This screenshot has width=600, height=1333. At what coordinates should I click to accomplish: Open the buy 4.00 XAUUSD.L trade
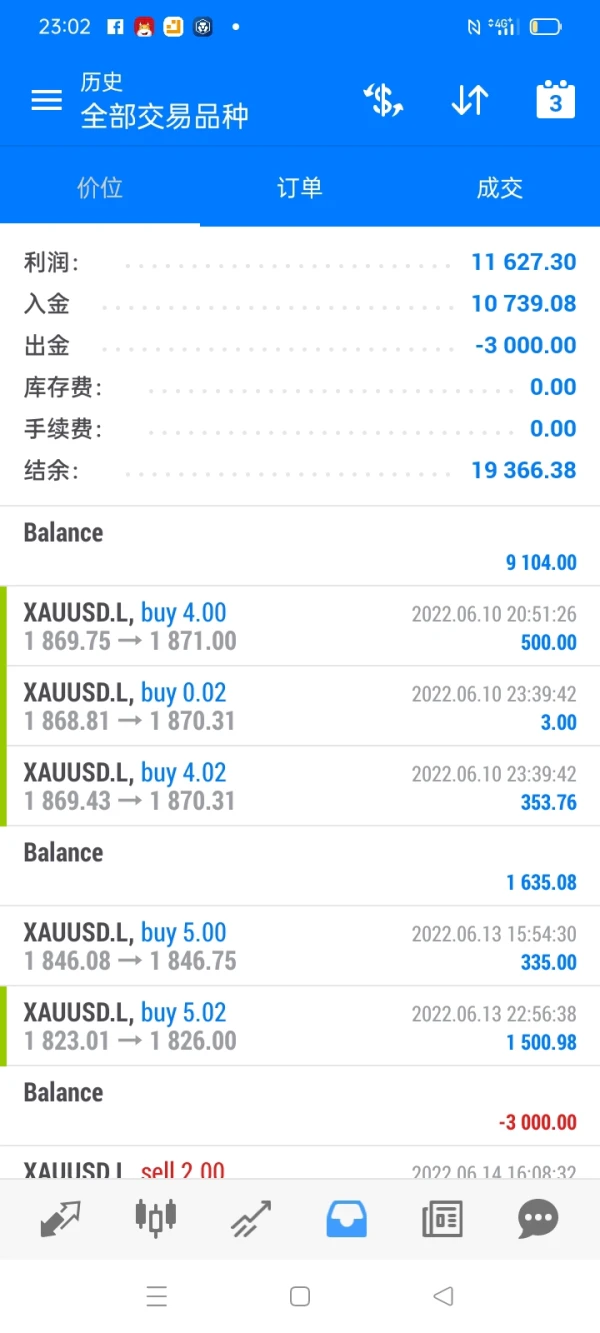(300, 627)
